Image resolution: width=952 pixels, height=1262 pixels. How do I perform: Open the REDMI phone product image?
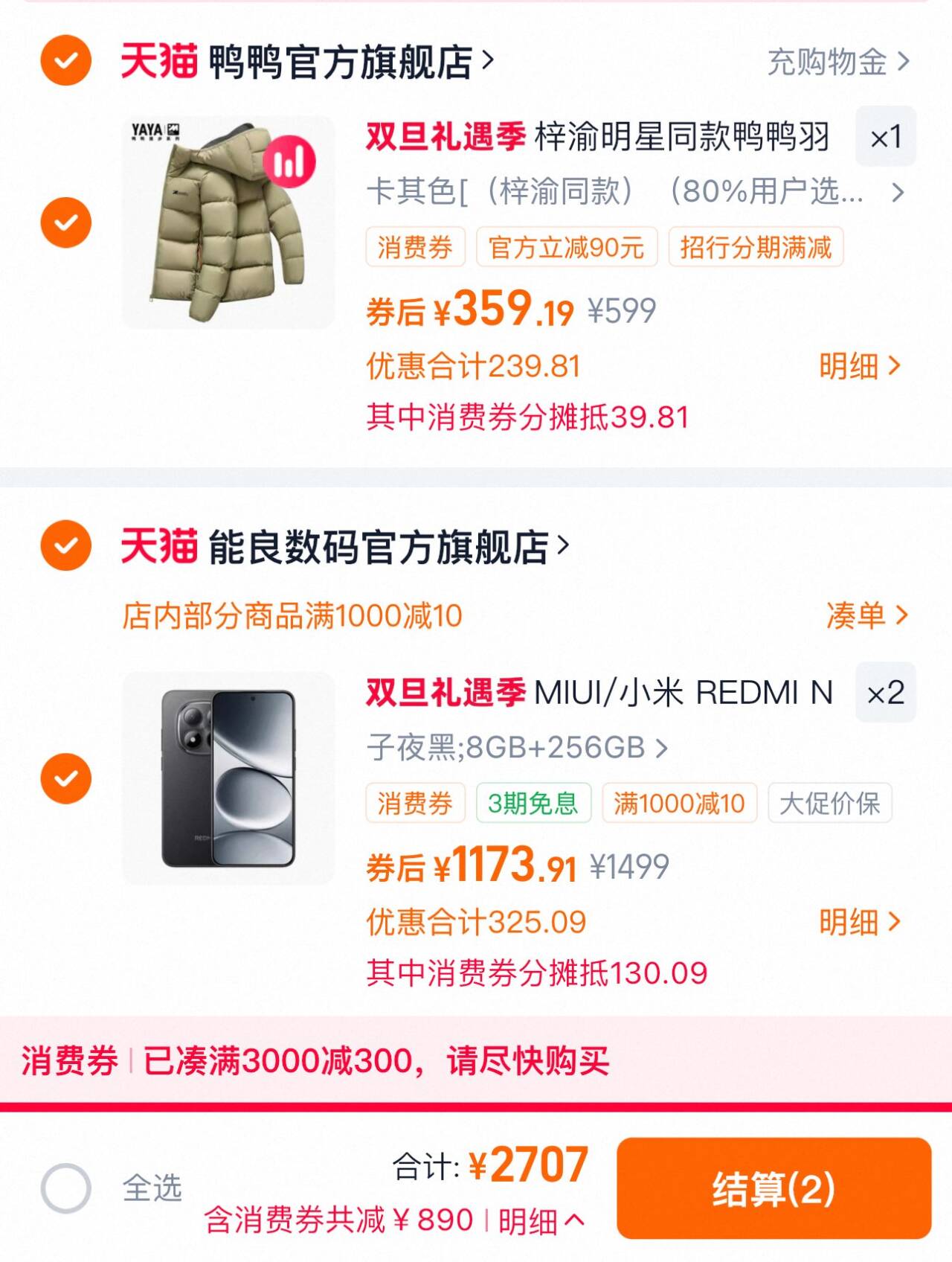[228, 778]
